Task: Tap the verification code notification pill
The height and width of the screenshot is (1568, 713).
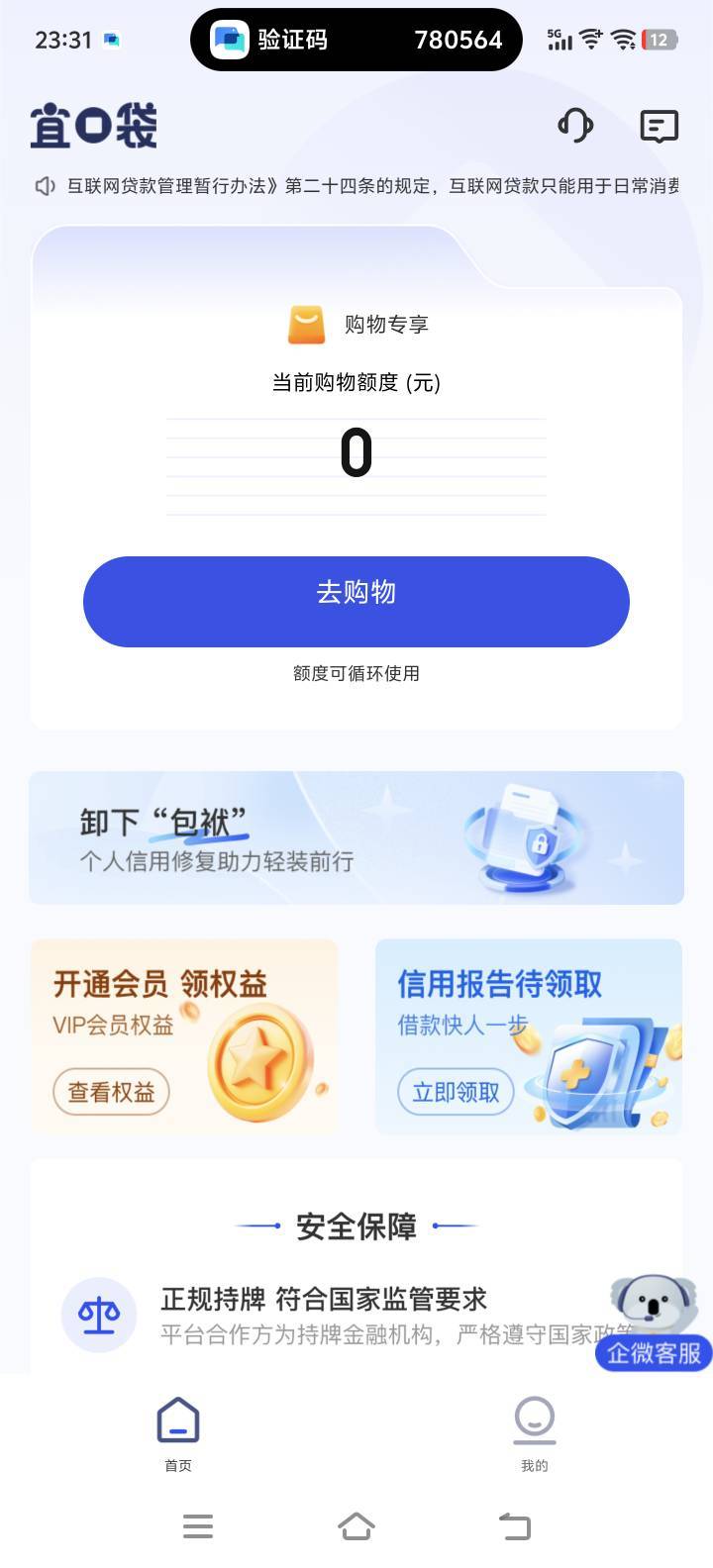Action: (356, 40)
